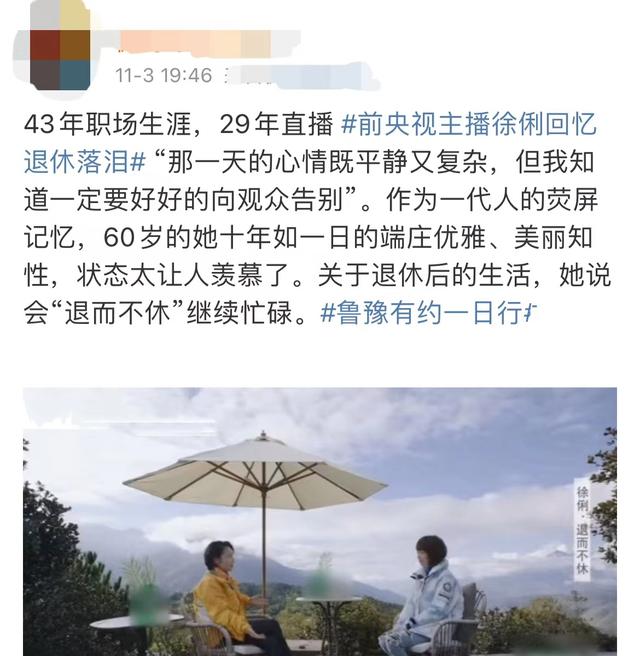The image size is (640, 656).
Task: Open hashtag #前央视主播徐俐回忆退休落泪#
Action: click(468, 126)
